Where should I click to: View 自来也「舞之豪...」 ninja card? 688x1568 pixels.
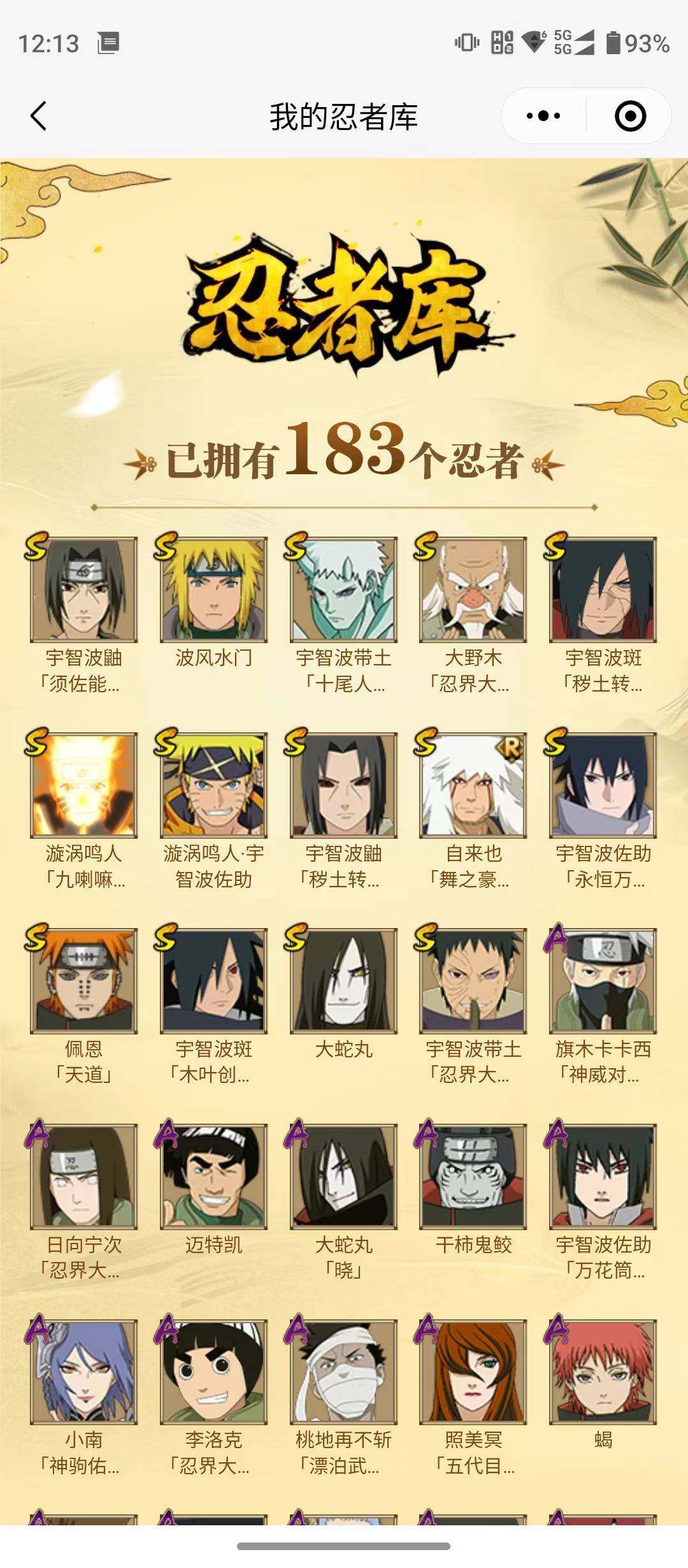coord(473,785)
